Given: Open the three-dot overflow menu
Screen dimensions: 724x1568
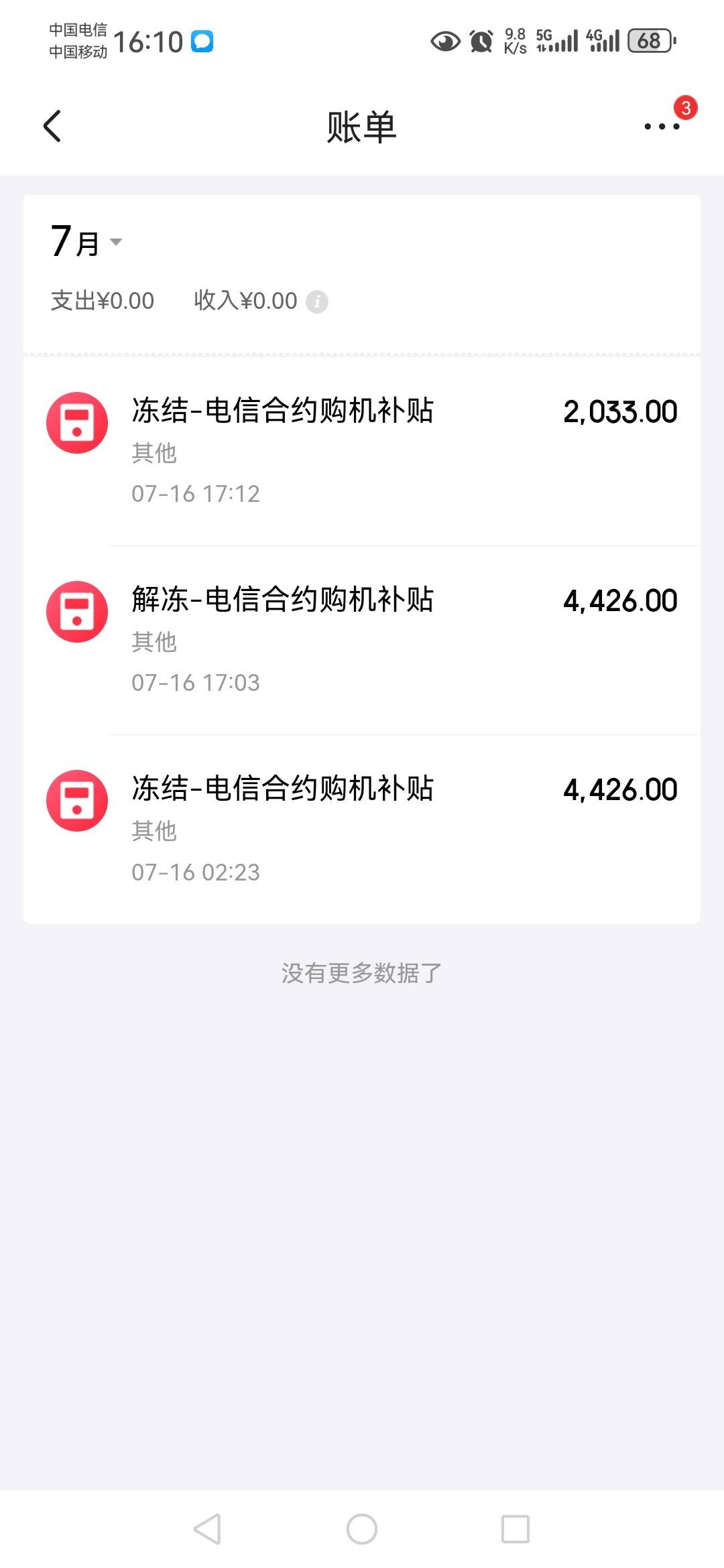Looking at the screenshot, I should [x=662, y=126].
